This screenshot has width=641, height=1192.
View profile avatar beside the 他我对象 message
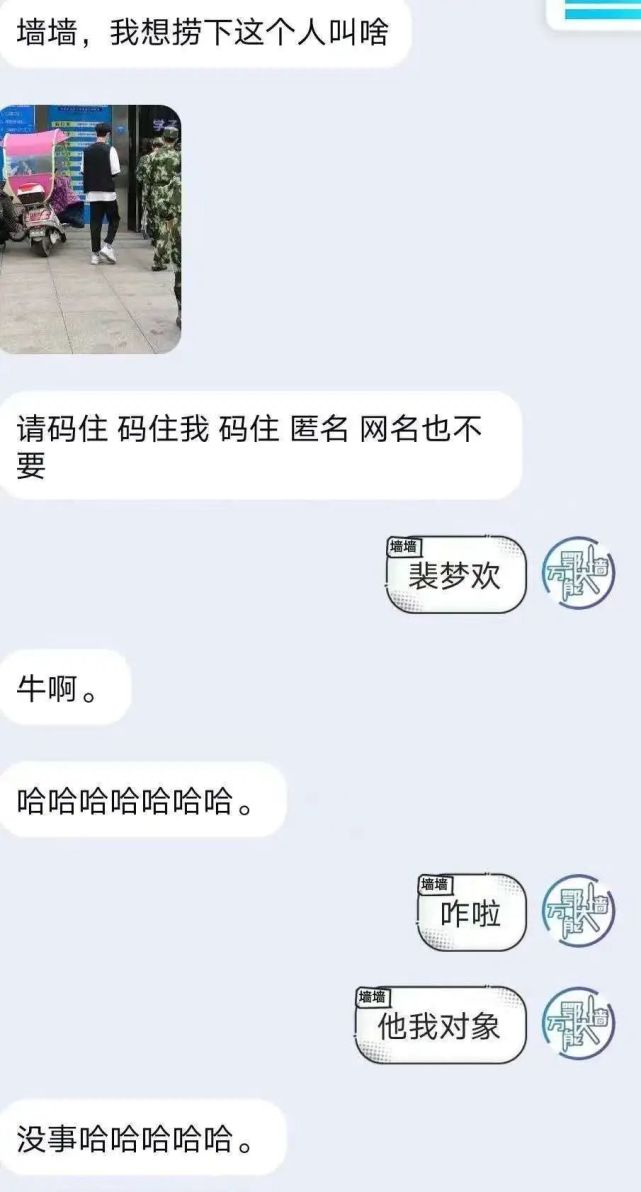click(x=578, y=1024)
